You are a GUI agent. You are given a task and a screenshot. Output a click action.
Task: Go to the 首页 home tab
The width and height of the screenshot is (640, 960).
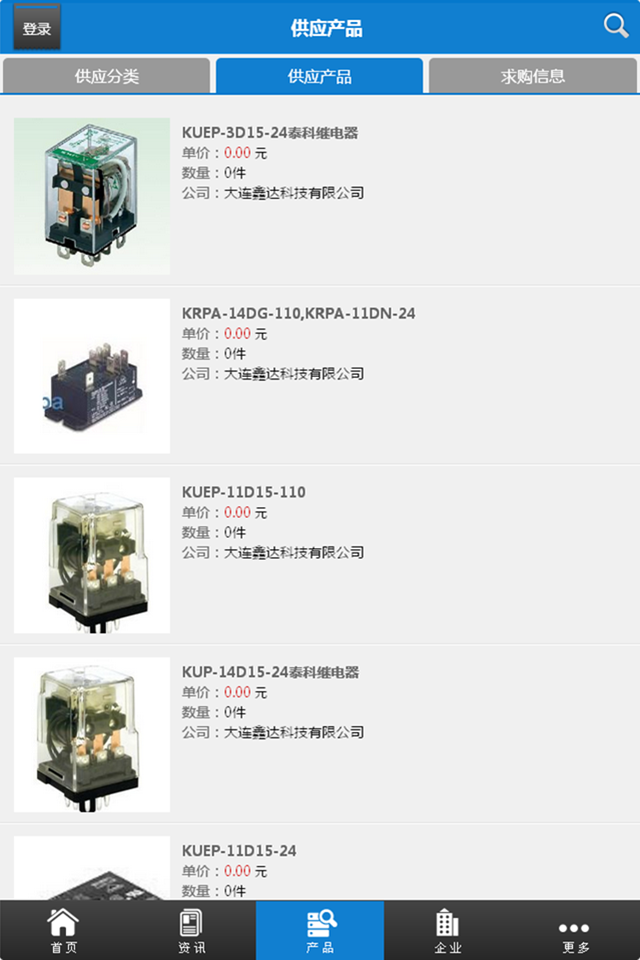tap(64, 931)
